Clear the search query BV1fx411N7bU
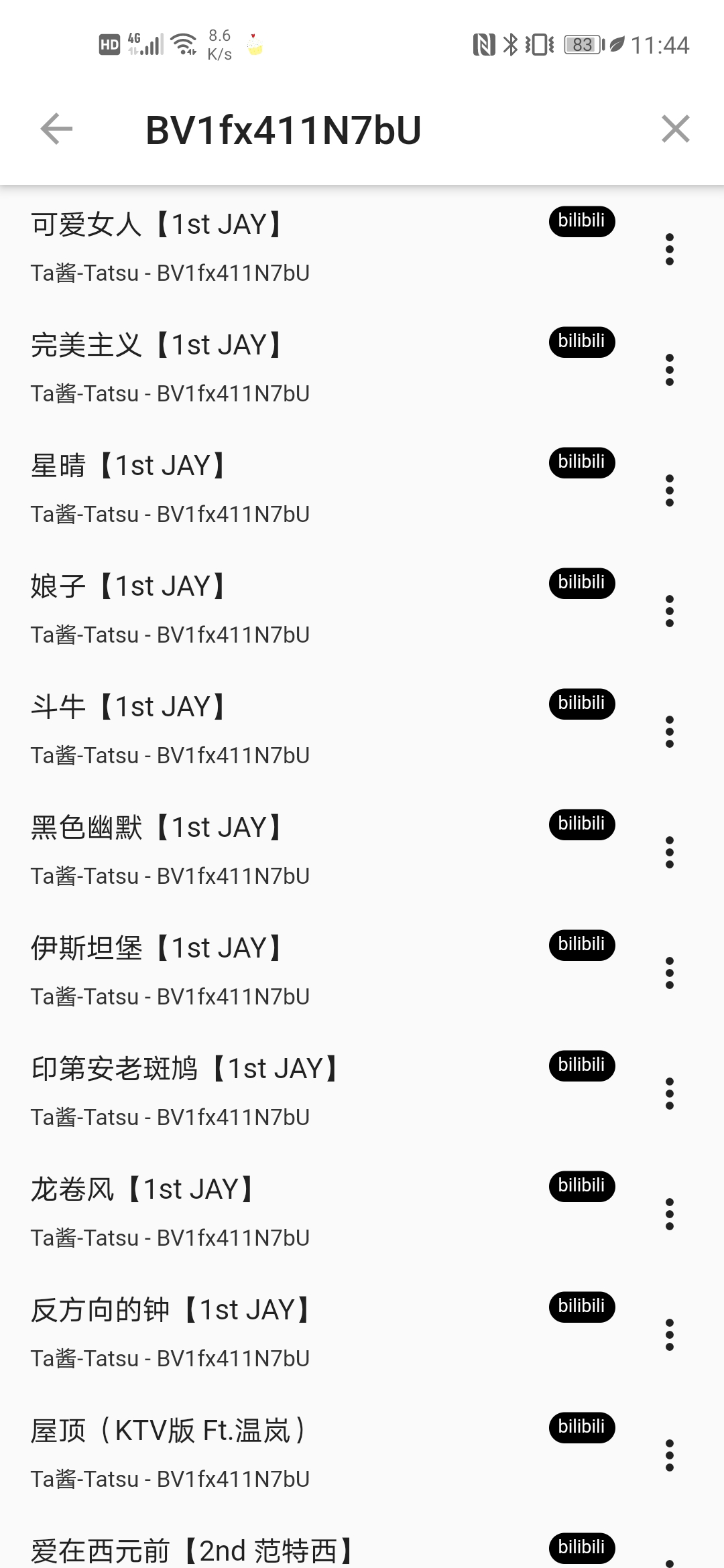Screen dimensions: 724x1568 [x=675, y=129]
